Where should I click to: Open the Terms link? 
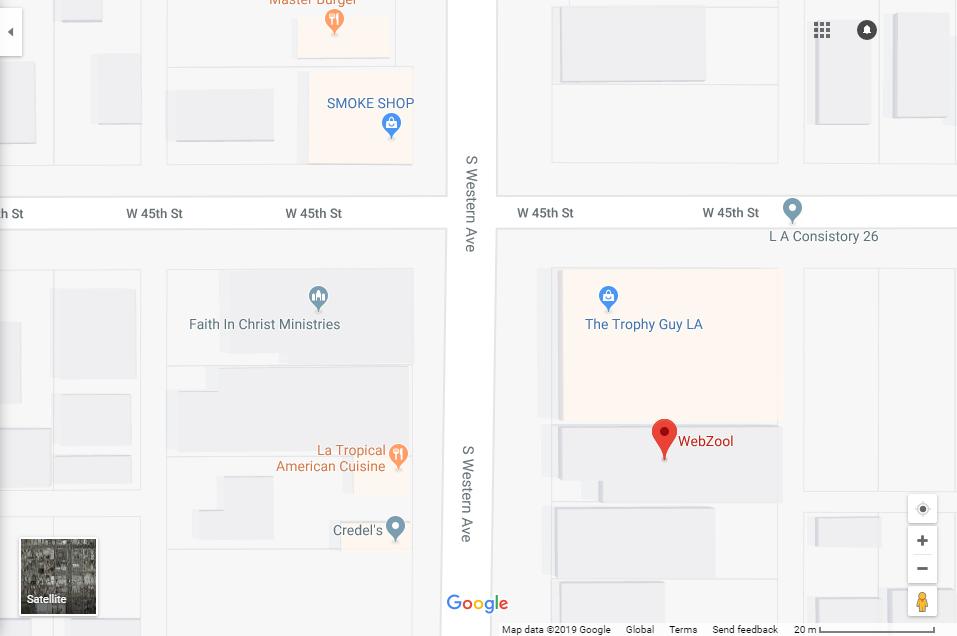tap(683, 629)
